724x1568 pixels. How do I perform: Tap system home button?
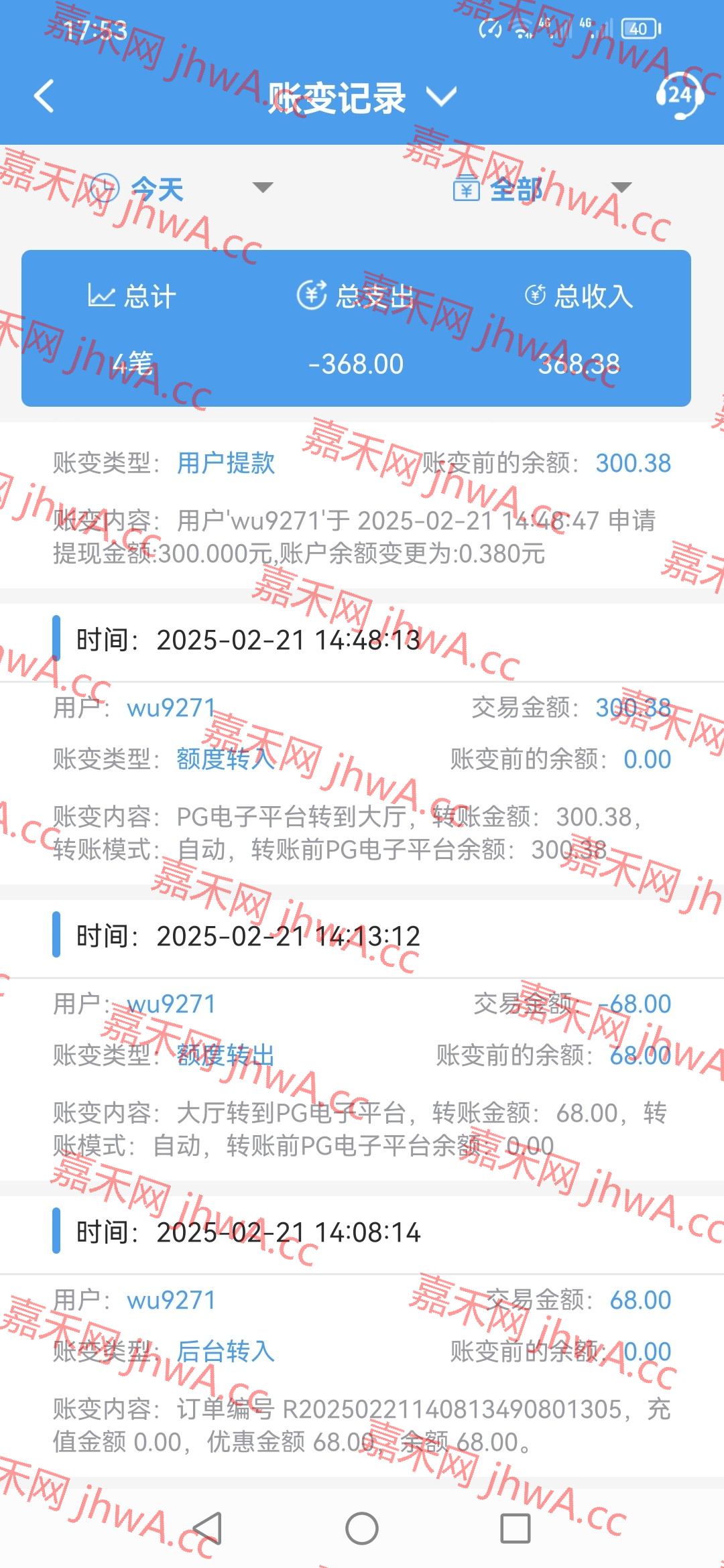[x=362, y=1528]
